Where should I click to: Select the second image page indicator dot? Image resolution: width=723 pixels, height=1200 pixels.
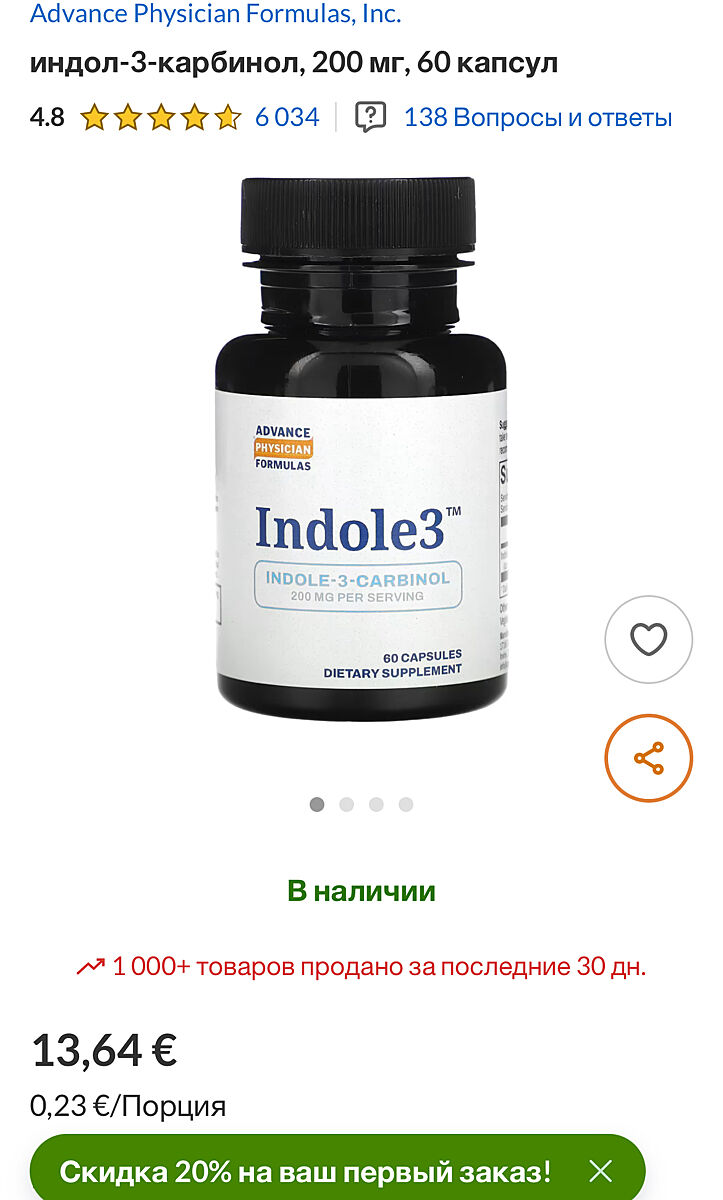coord(346,804)
